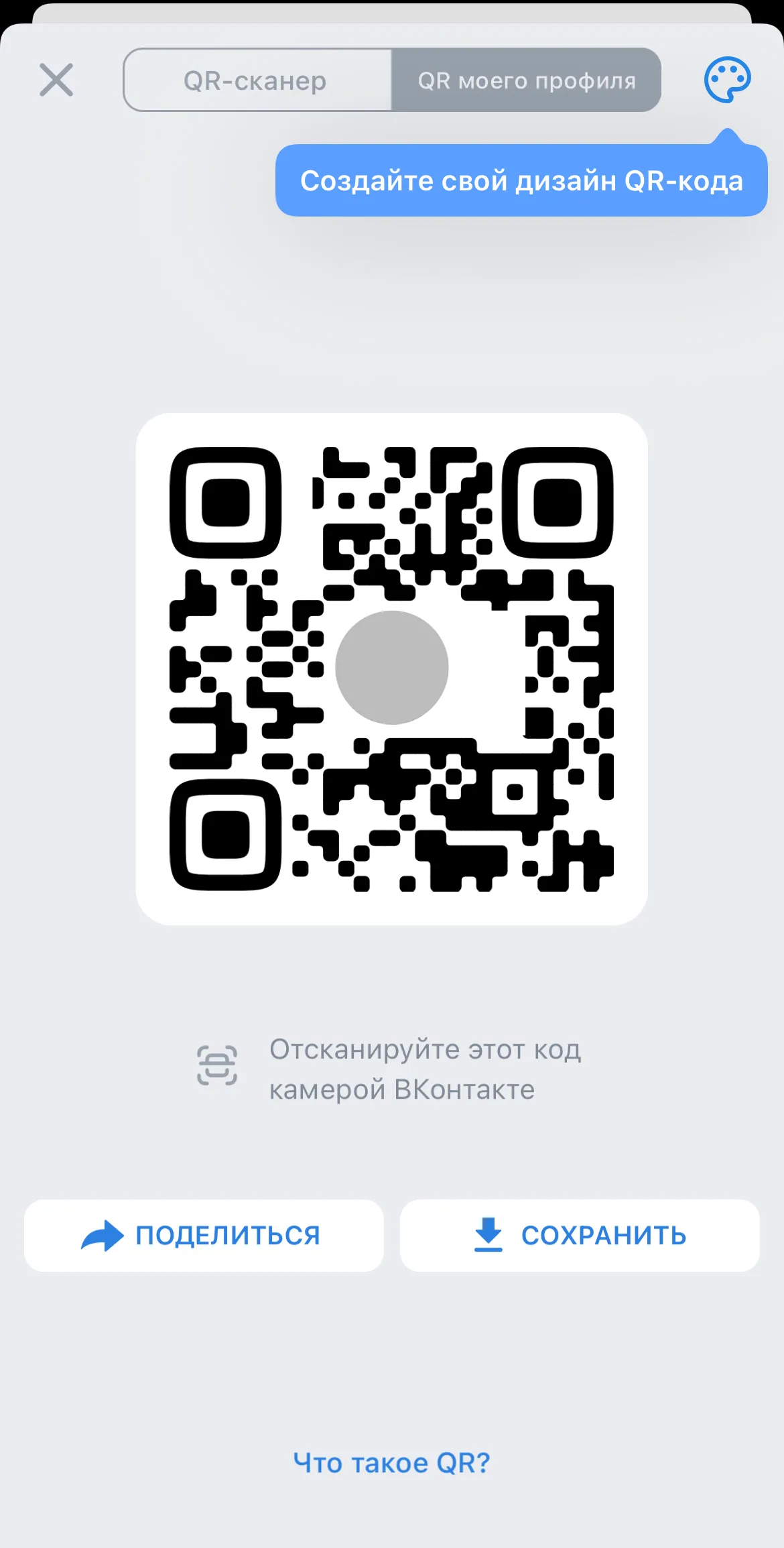784x1548 pixels.
Task: Save the QR code with Сохранить
Action: pos(580,1235)
